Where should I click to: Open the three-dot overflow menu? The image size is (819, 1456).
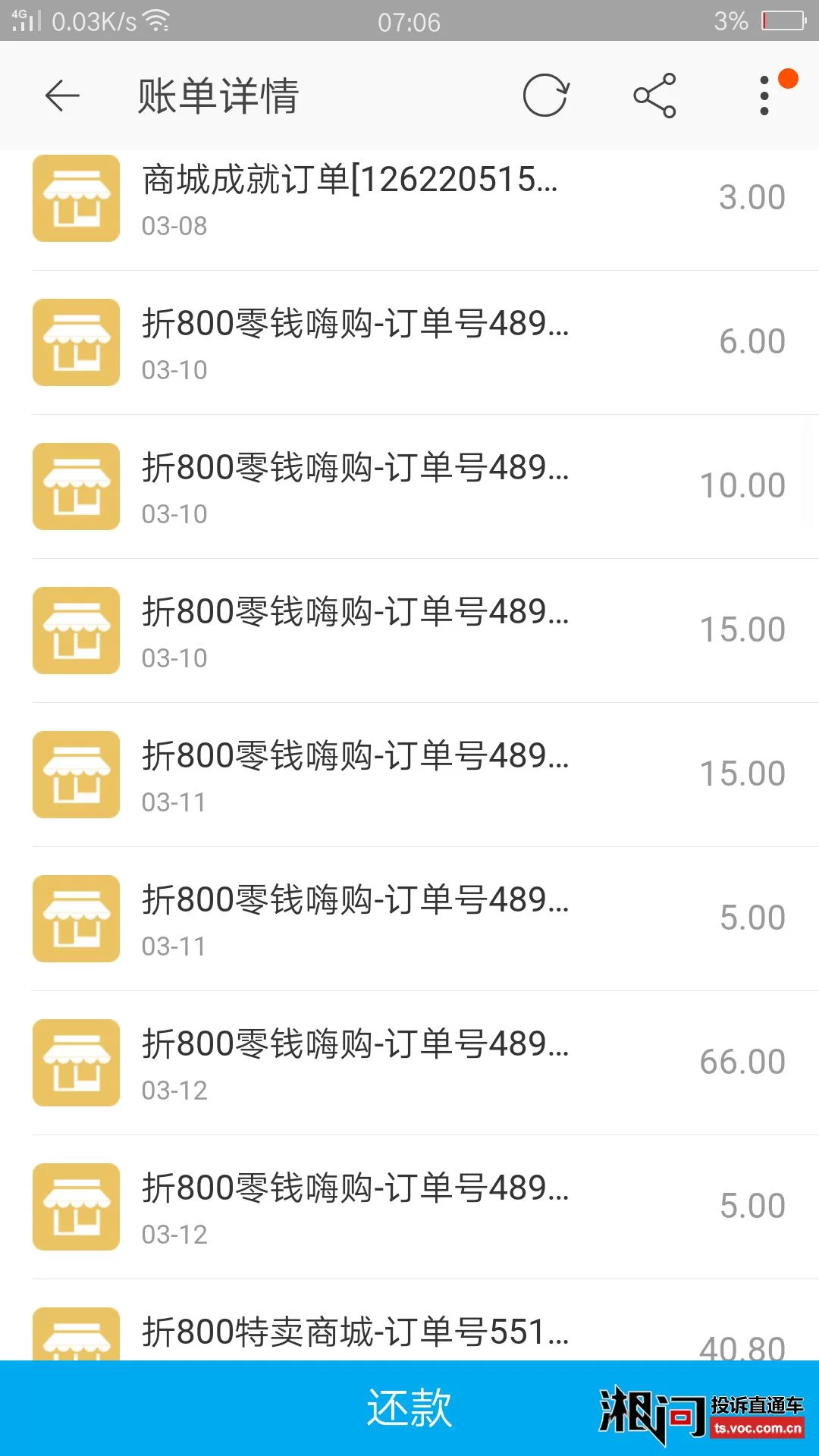pos(764,96)
